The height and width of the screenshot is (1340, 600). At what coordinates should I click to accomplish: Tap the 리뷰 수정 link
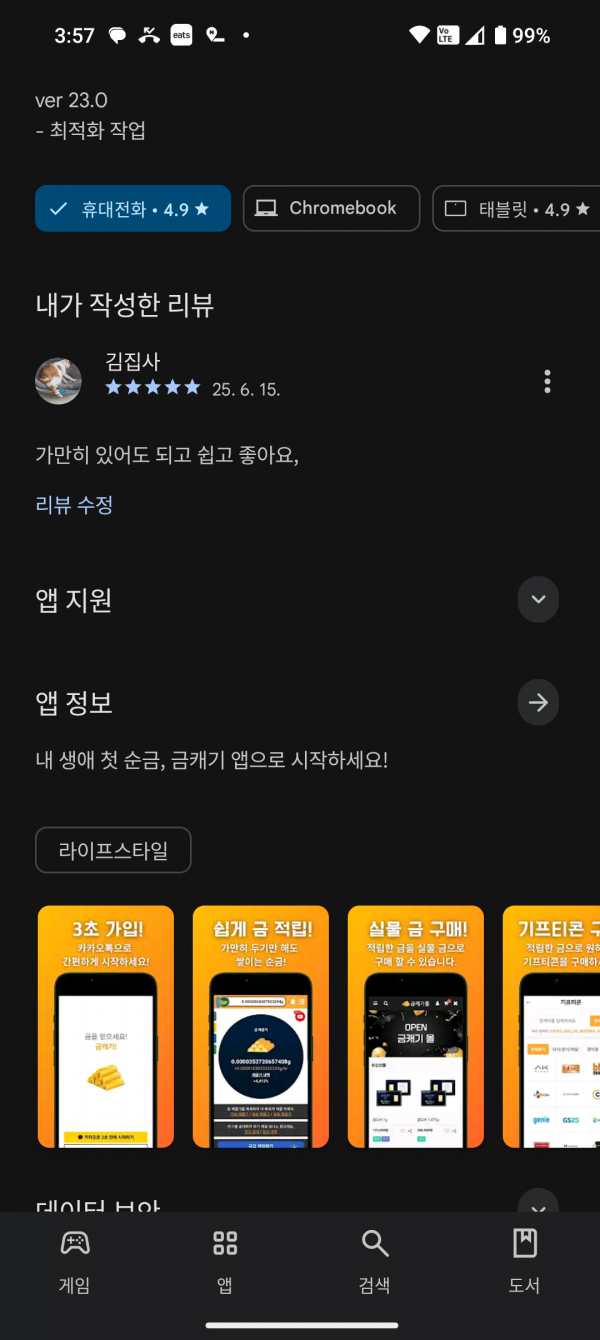click(74, 505)
